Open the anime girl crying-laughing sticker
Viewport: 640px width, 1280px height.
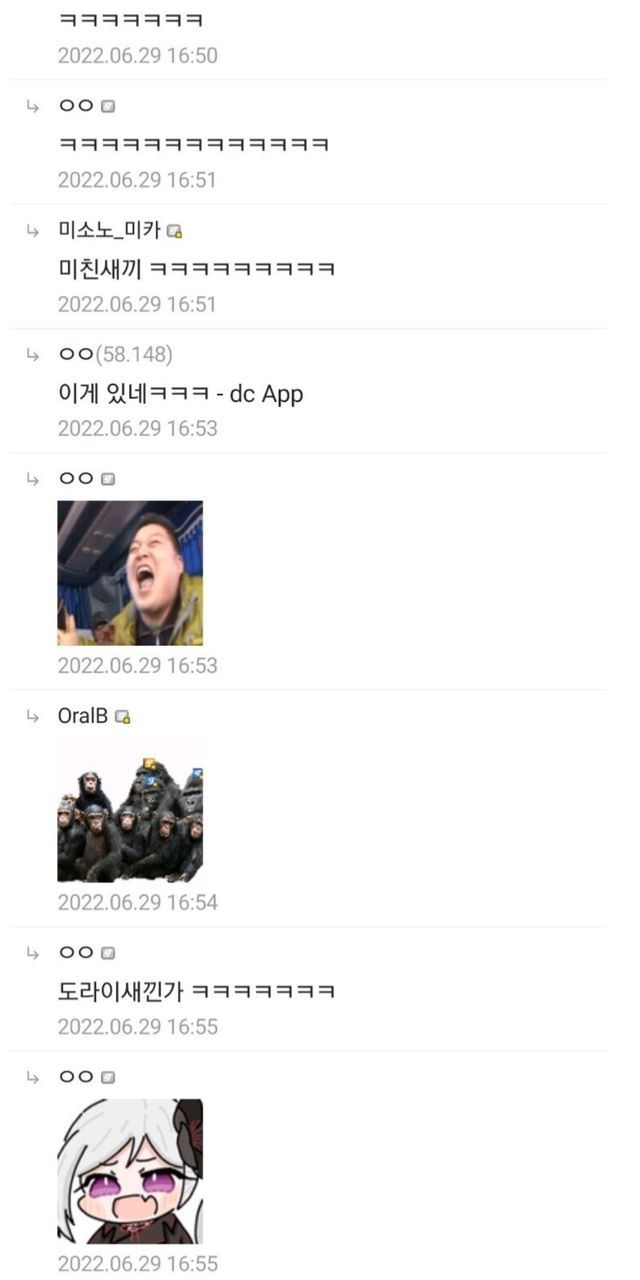click(130, 1171)
